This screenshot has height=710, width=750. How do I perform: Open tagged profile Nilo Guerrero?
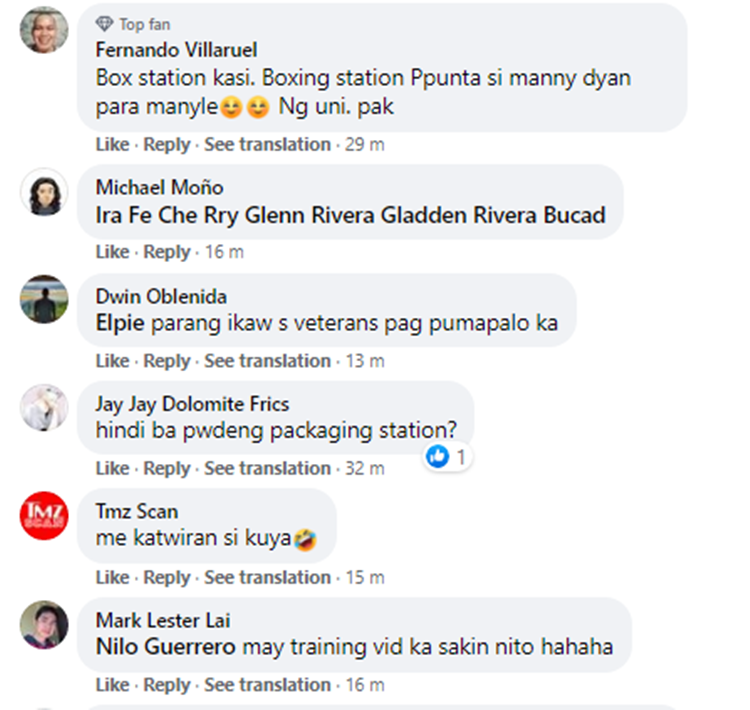tap(165, 647)
